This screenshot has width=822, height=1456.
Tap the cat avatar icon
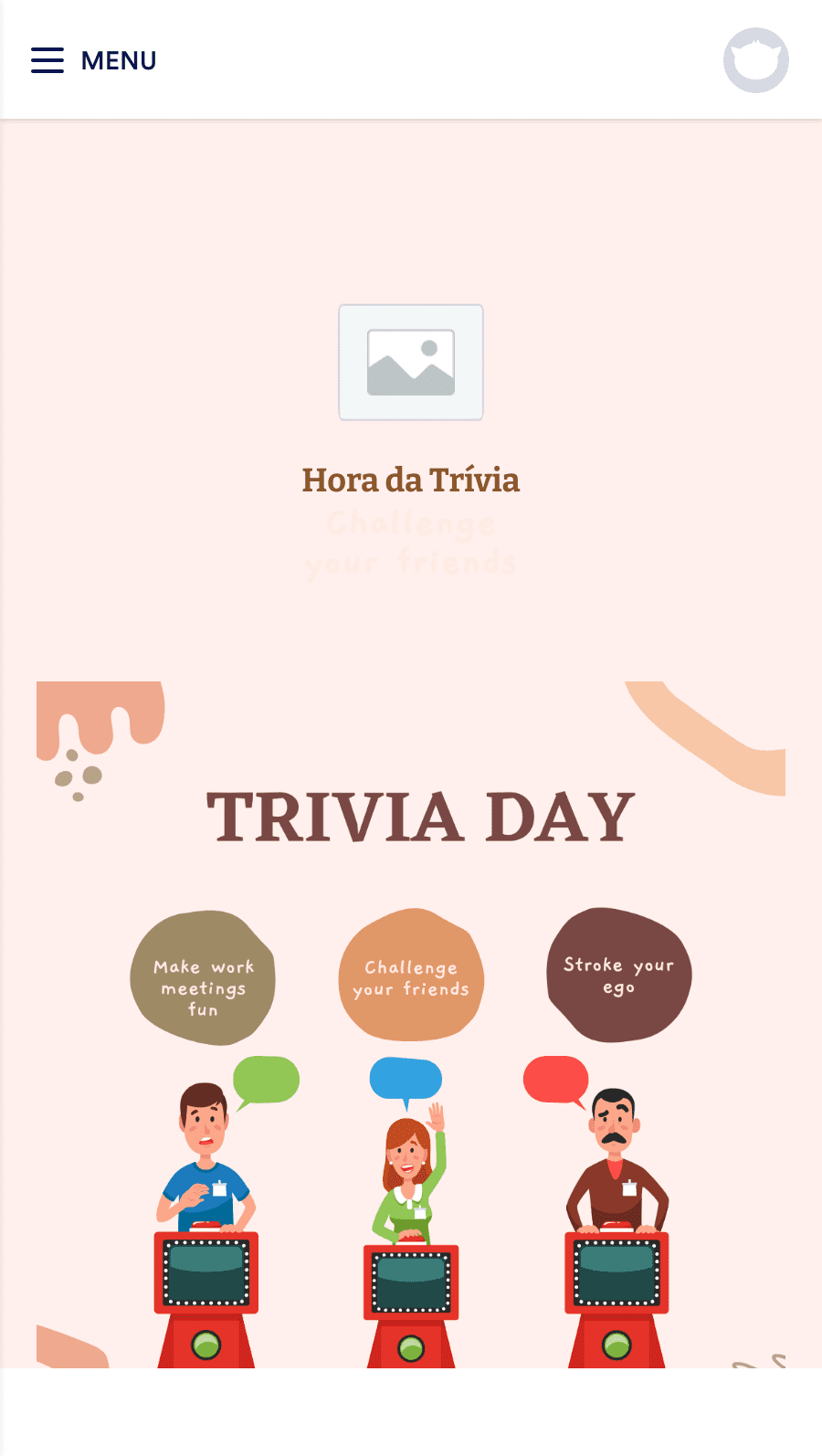[x=755, y=60]
